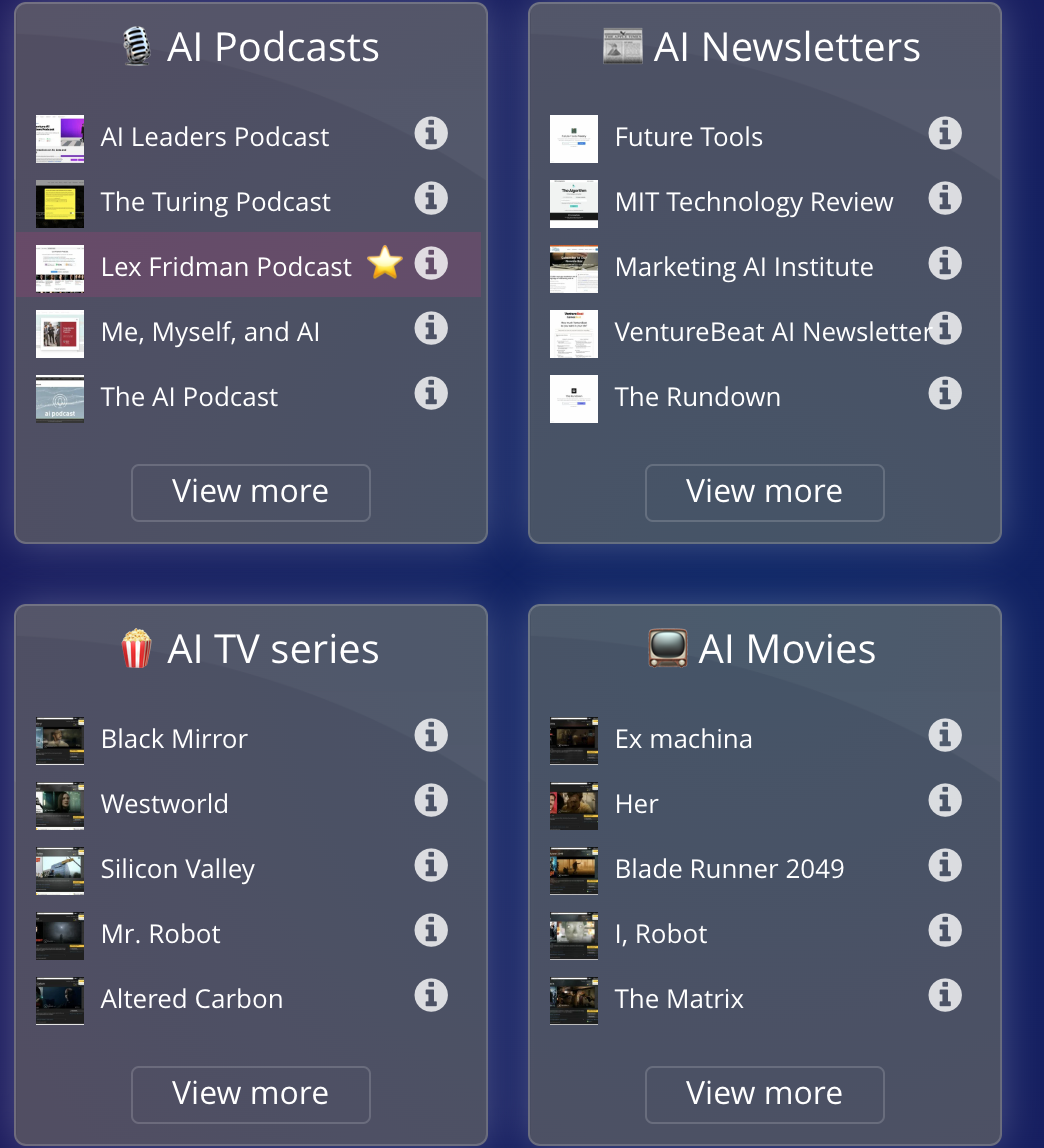This screenshot has height=1148, width=1044.
Task: Show info for Future Tools
Action: pos(945,133)
